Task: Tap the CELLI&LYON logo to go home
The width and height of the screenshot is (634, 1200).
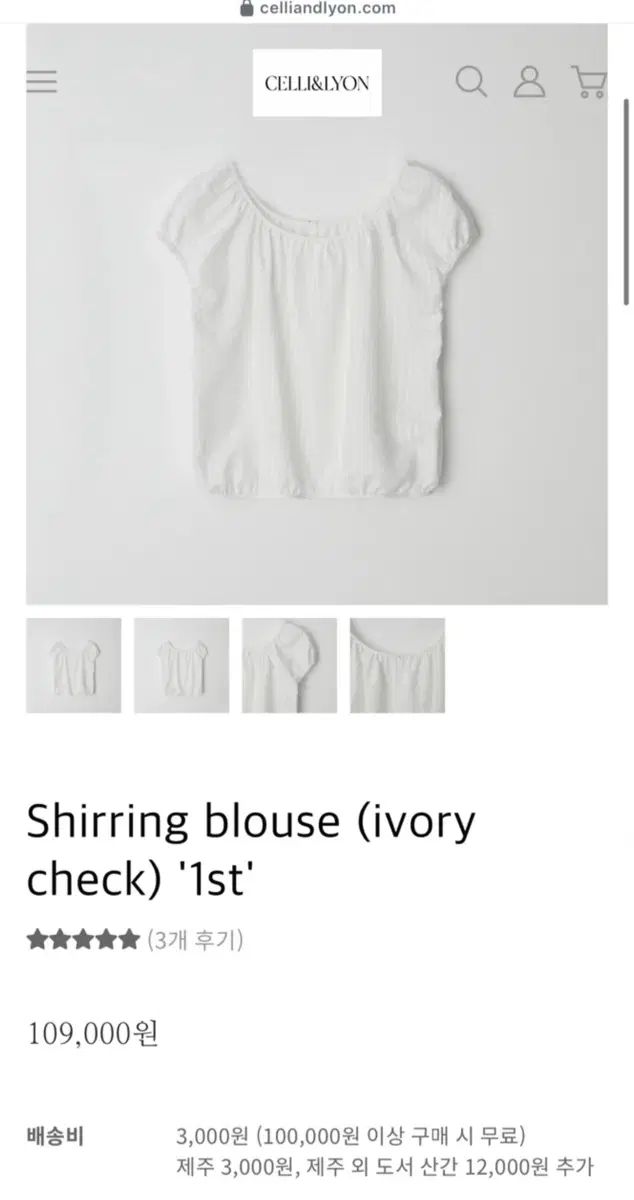Action: click(317, 83)
